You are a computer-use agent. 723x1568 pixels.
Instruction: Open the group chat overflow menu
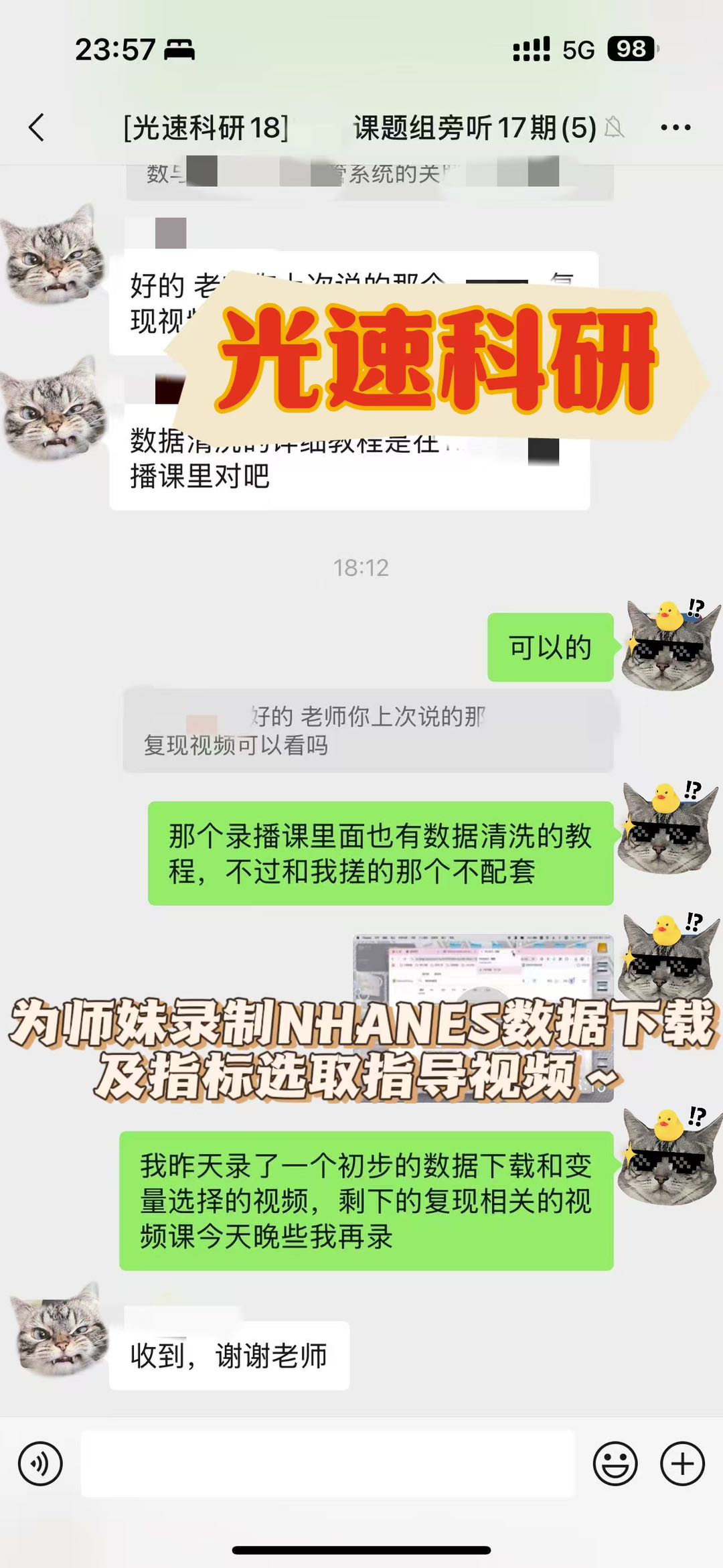pos(675,127)
